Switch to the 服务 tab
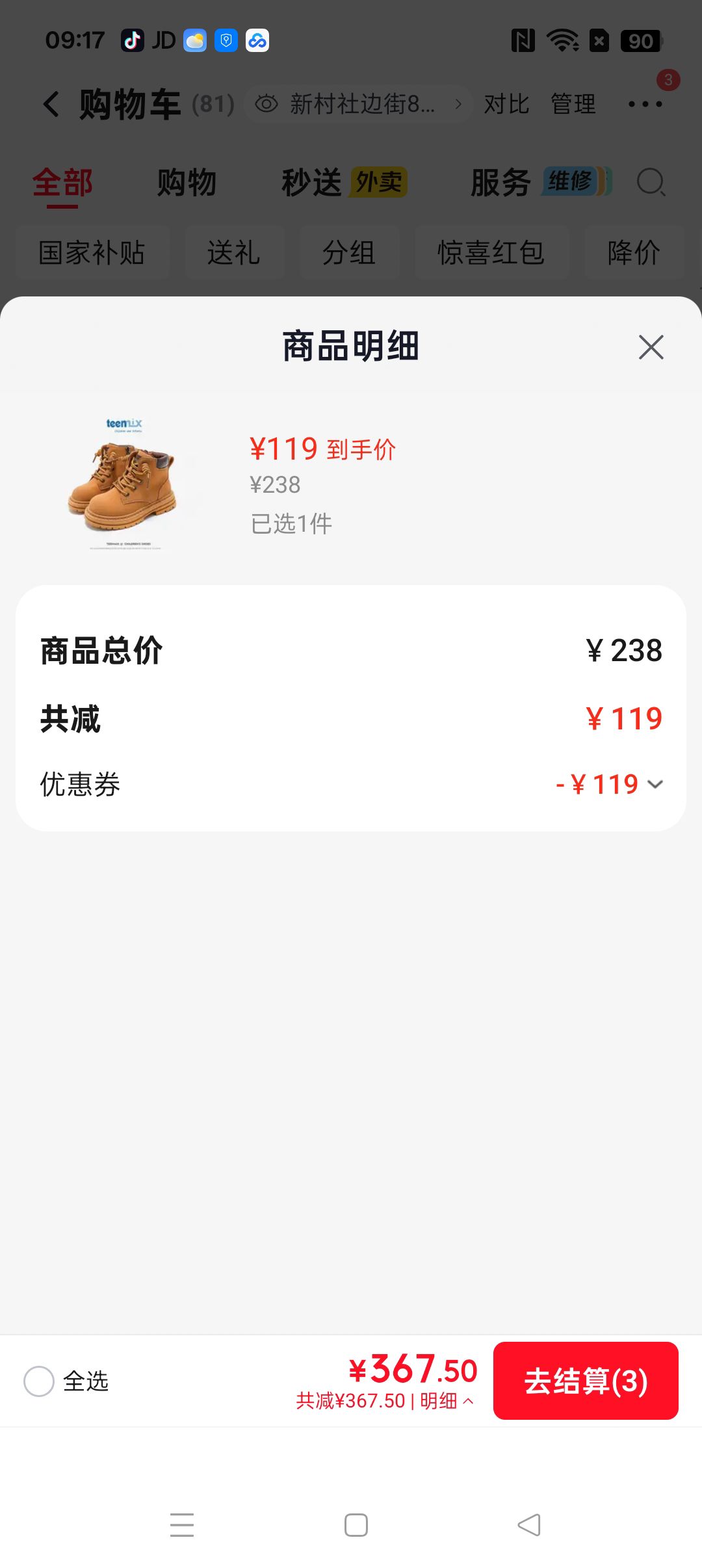Viewport: 702px width, 1568px height. click(541, 182)
